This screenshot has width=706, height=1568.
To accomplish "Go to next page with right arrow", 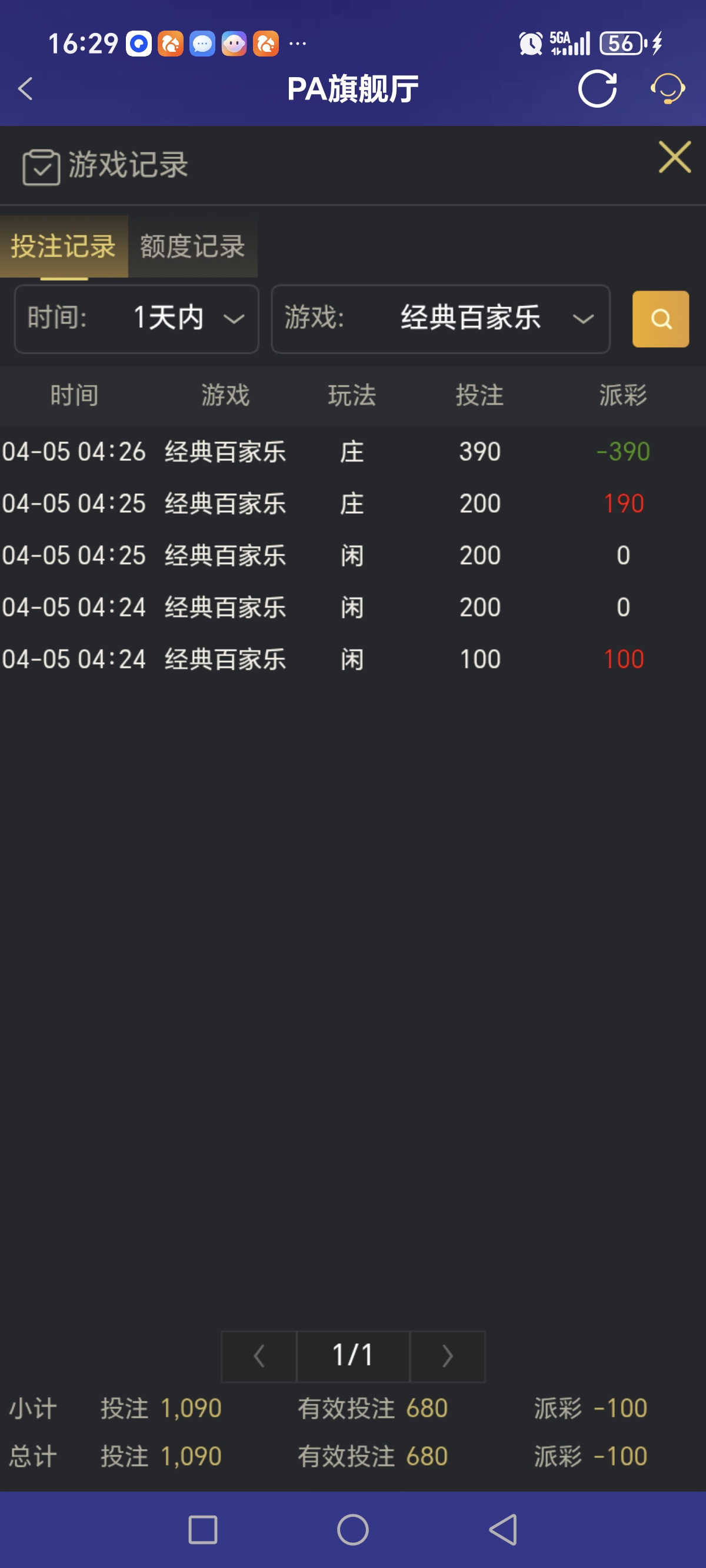I will point(448,1357).
